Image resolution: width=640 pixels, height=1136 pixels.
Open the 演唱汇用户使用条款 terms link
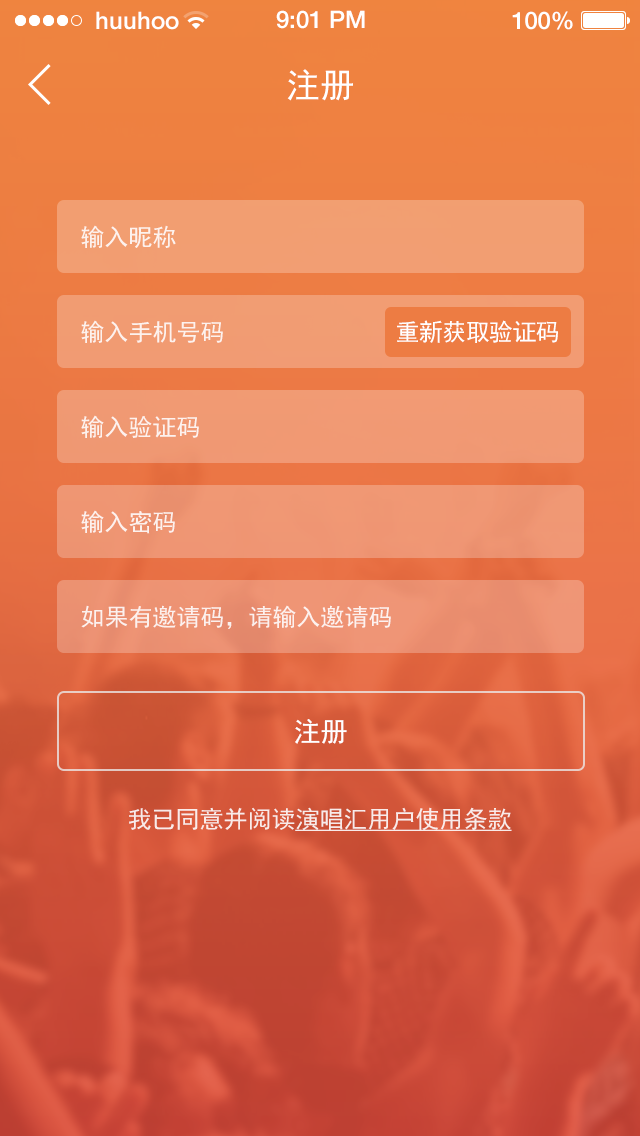(403, 820)
